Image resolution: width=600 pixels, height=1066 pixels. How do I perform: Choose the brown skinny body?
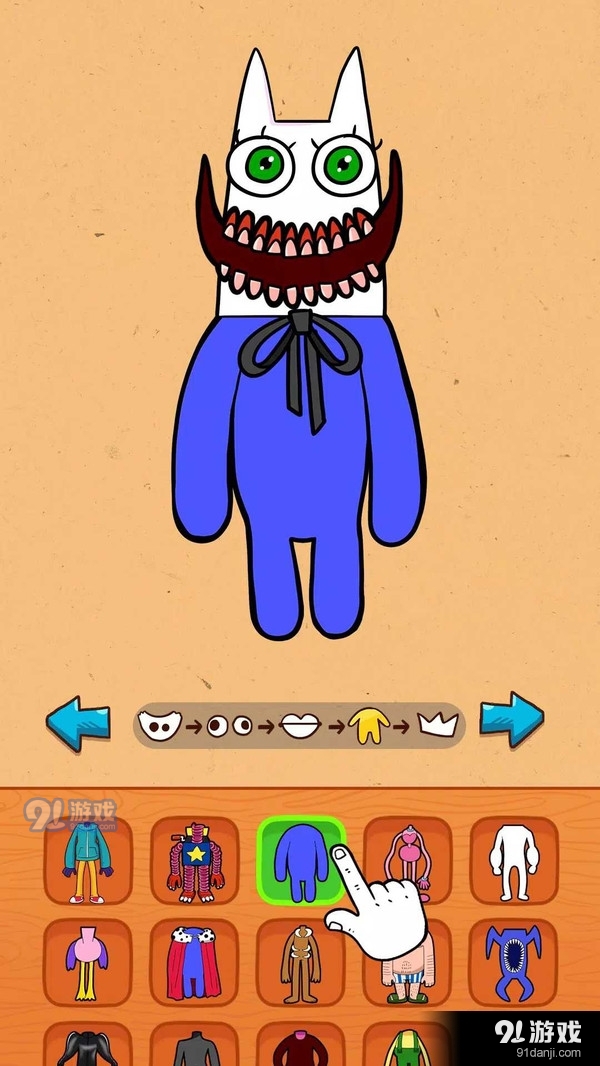coord(301,962)
